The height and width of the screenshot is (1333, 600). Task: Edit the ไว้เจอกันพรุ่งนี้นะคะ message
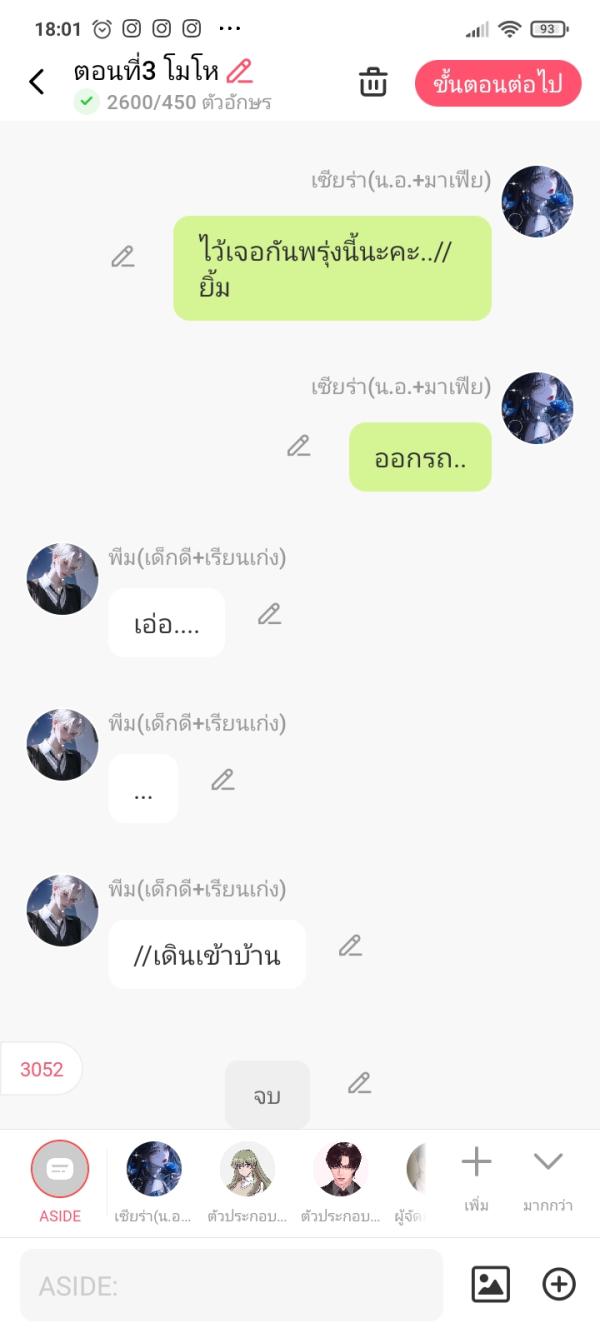tap(123, 257)
